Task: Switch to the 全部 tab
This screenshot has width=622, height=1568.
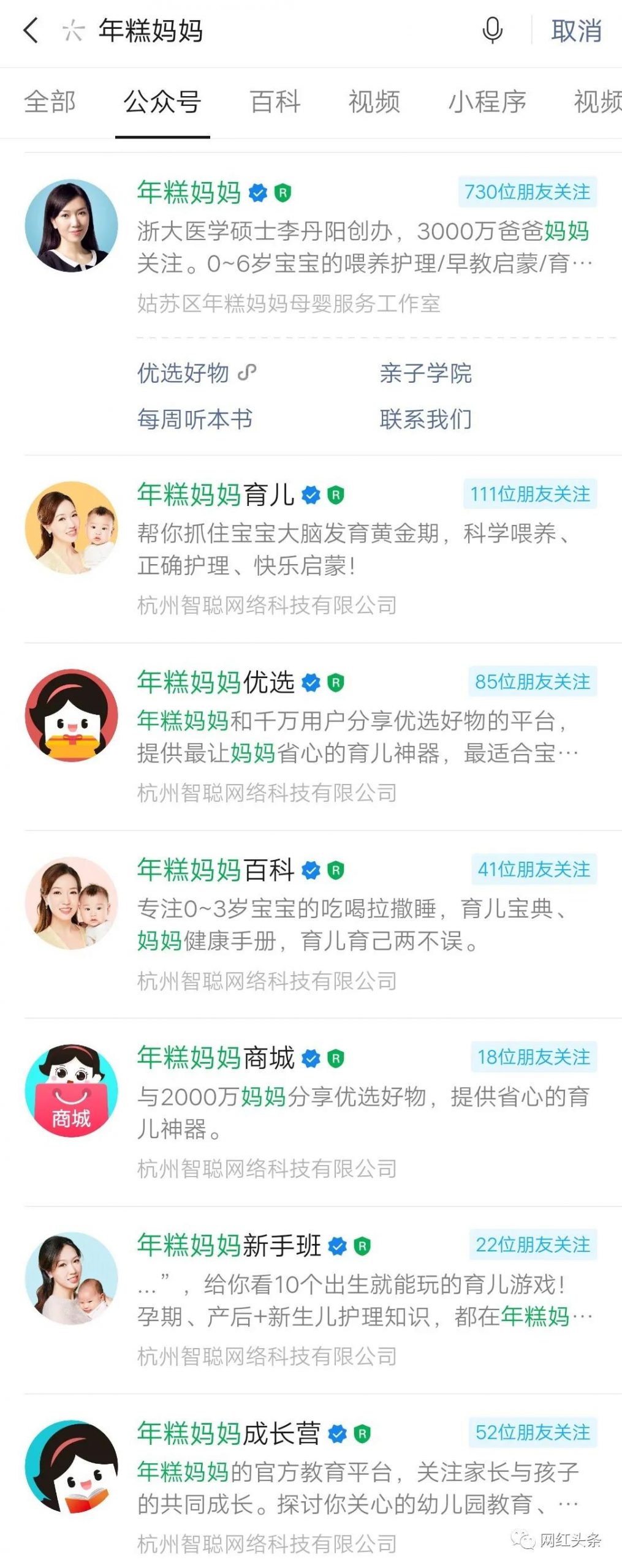Action: click(x=50, y=102)
